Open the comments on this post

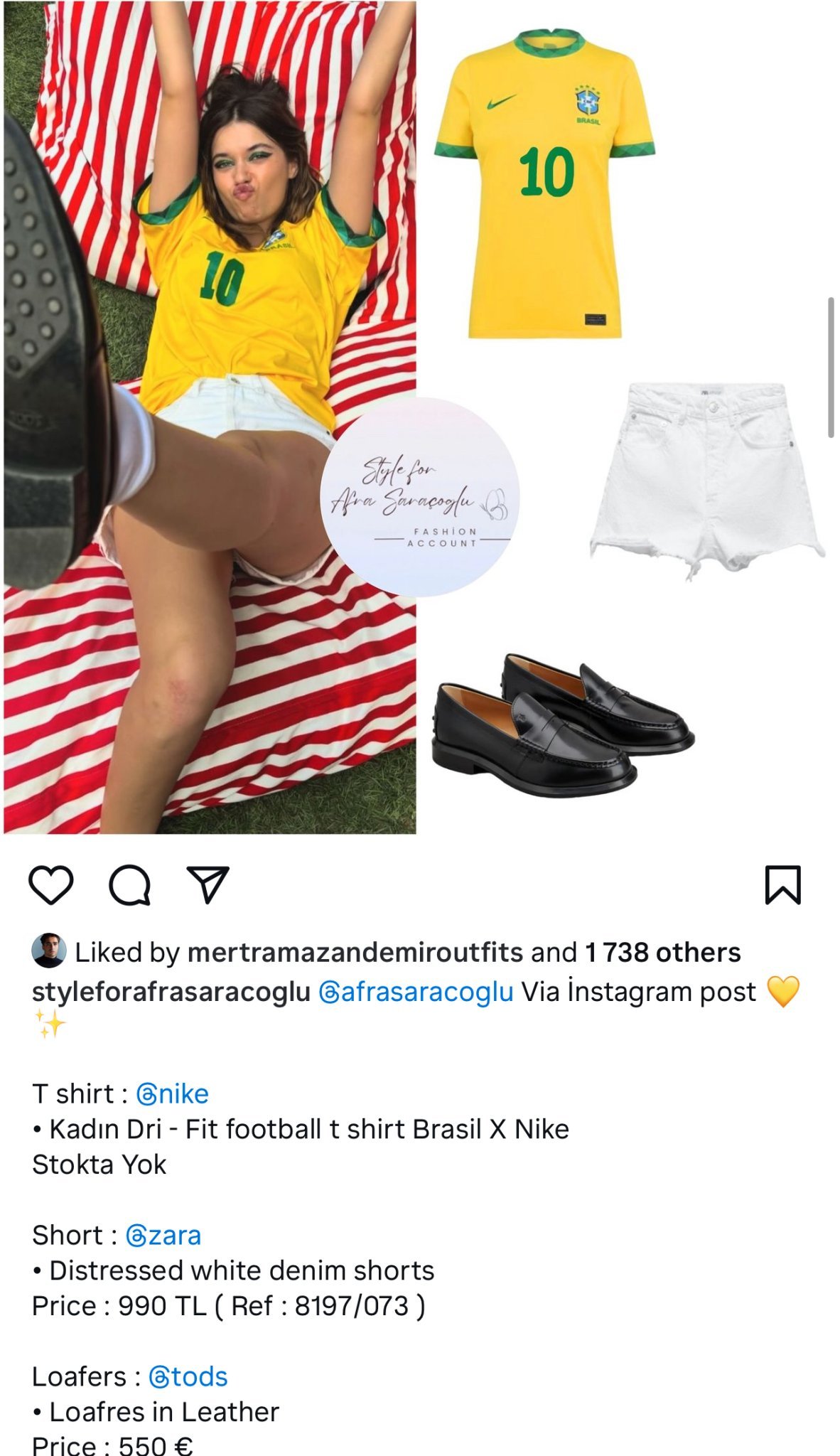pos(129,885)
